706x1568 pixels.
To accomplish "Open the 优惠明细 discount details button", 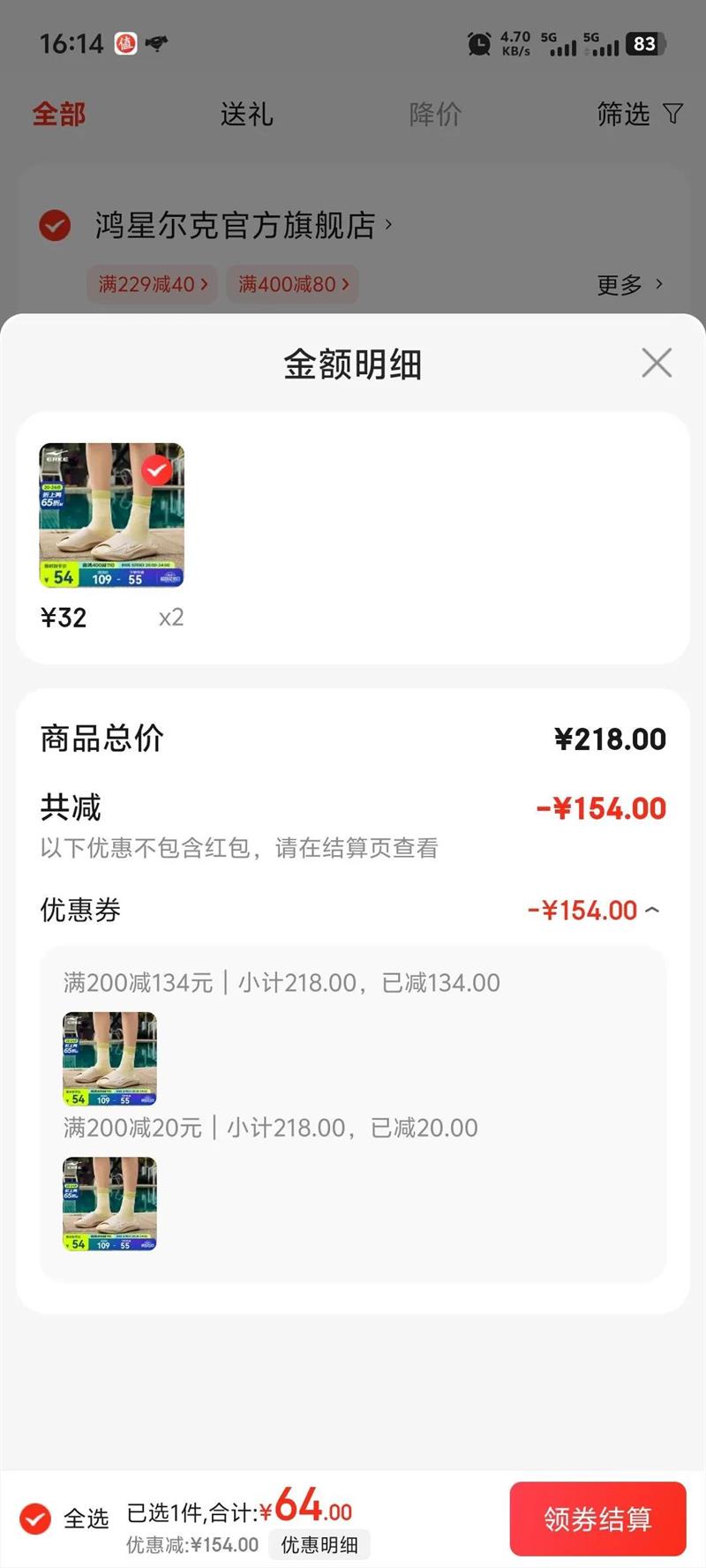I will tap(319, 1544).
